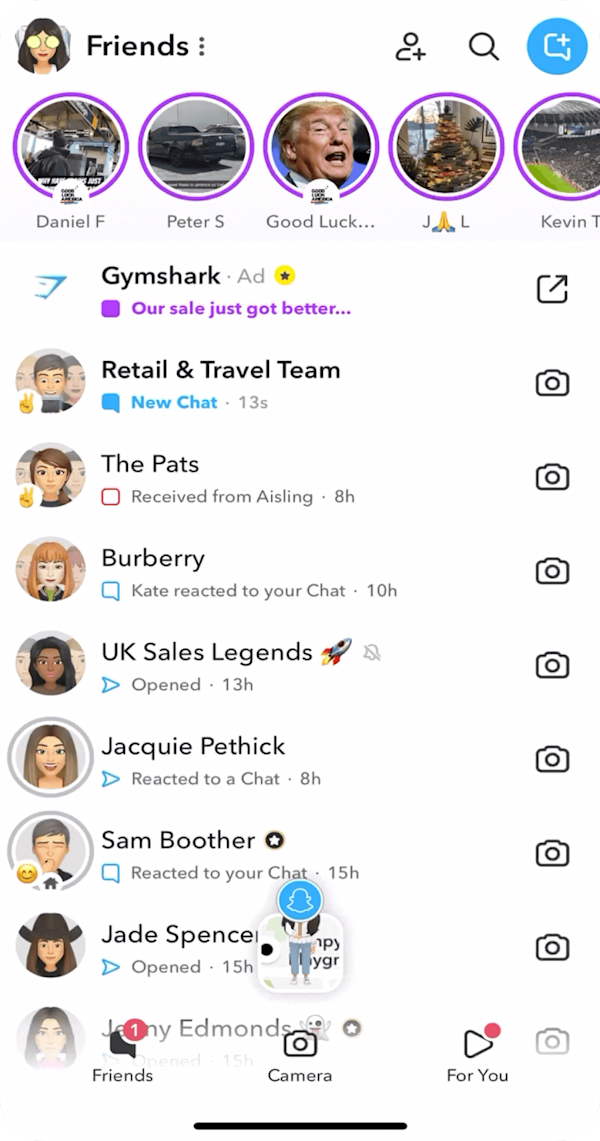View Peter S's story
Image resolution: width=600 pixels, height=1141 pixels.
pos(196,147)
